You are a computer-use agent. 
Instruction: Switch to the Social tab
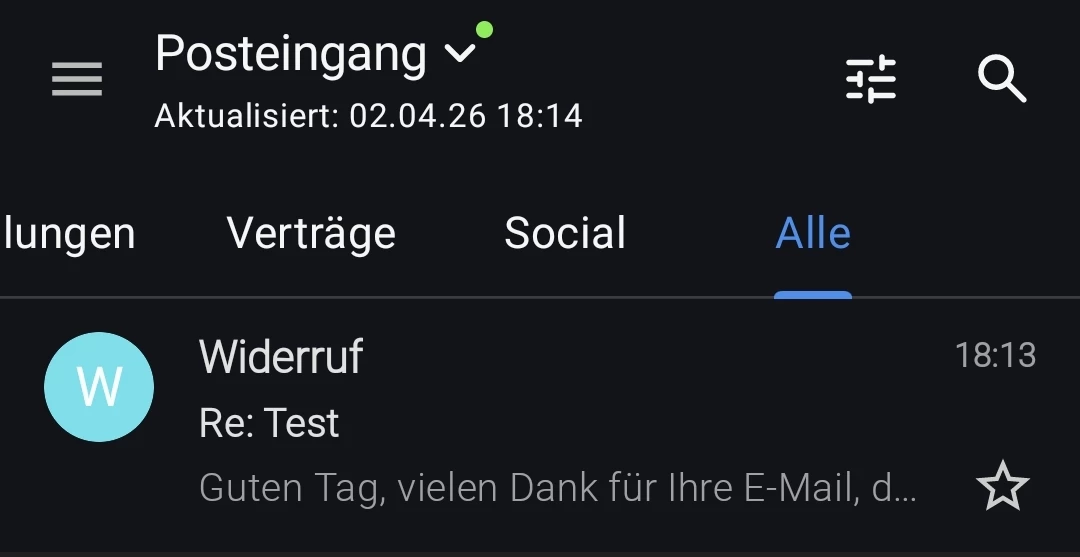[x=565, y=234]
